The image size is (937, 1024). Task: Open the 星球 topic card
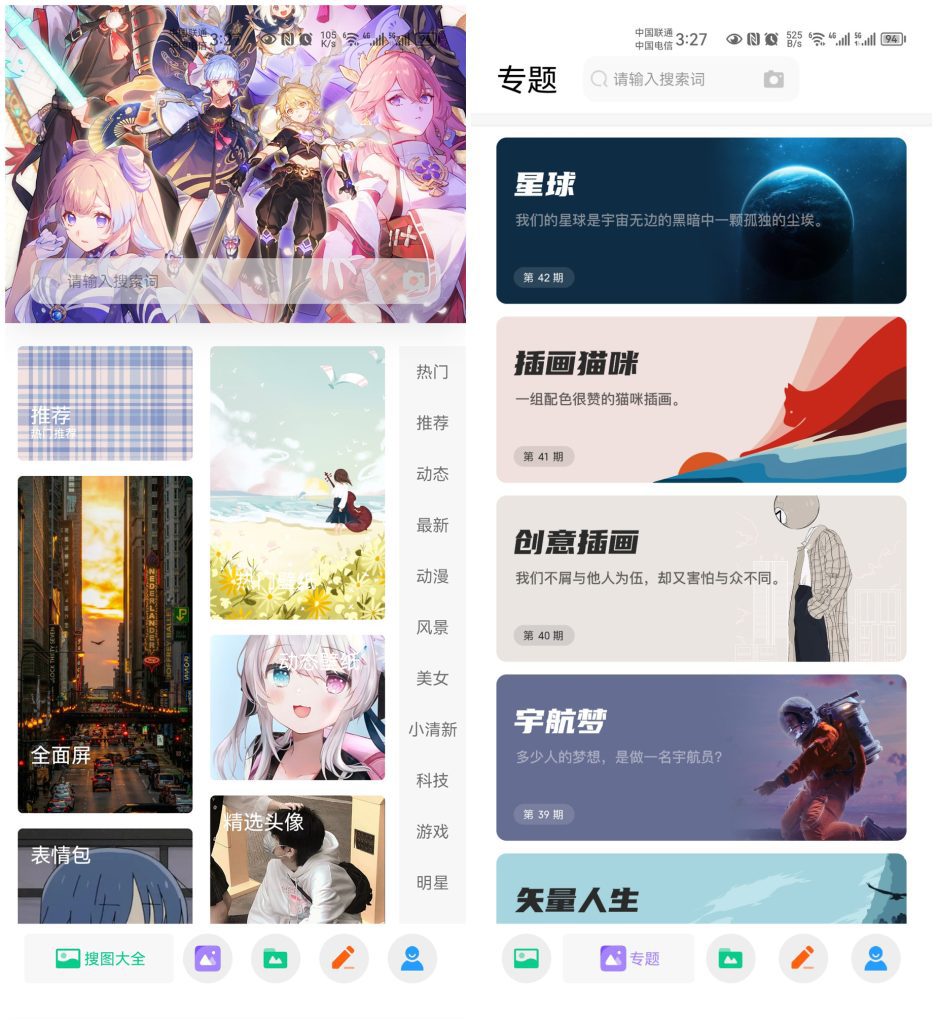tap(700, 218)
